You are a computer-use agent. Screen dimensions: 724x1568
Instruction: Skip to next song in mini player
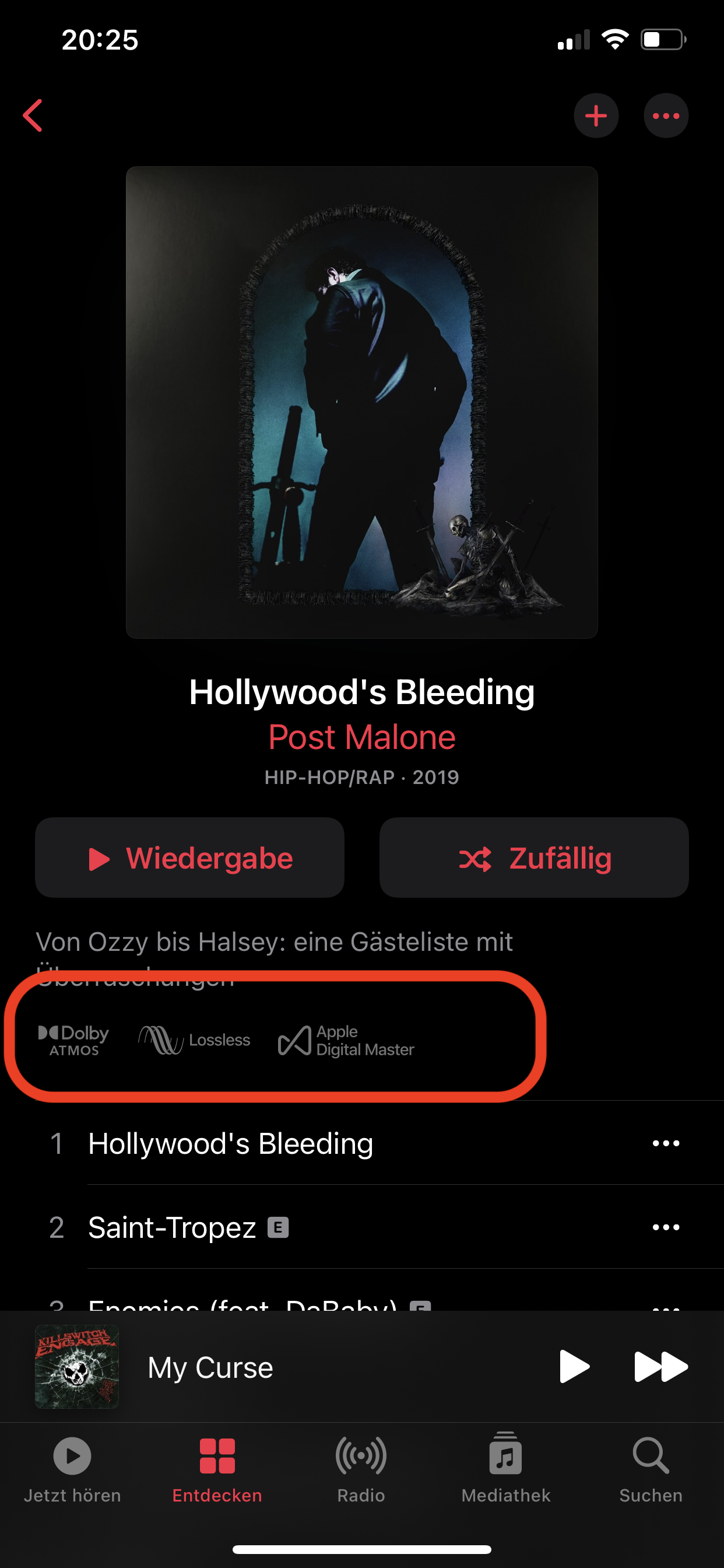coord(660,1367)
